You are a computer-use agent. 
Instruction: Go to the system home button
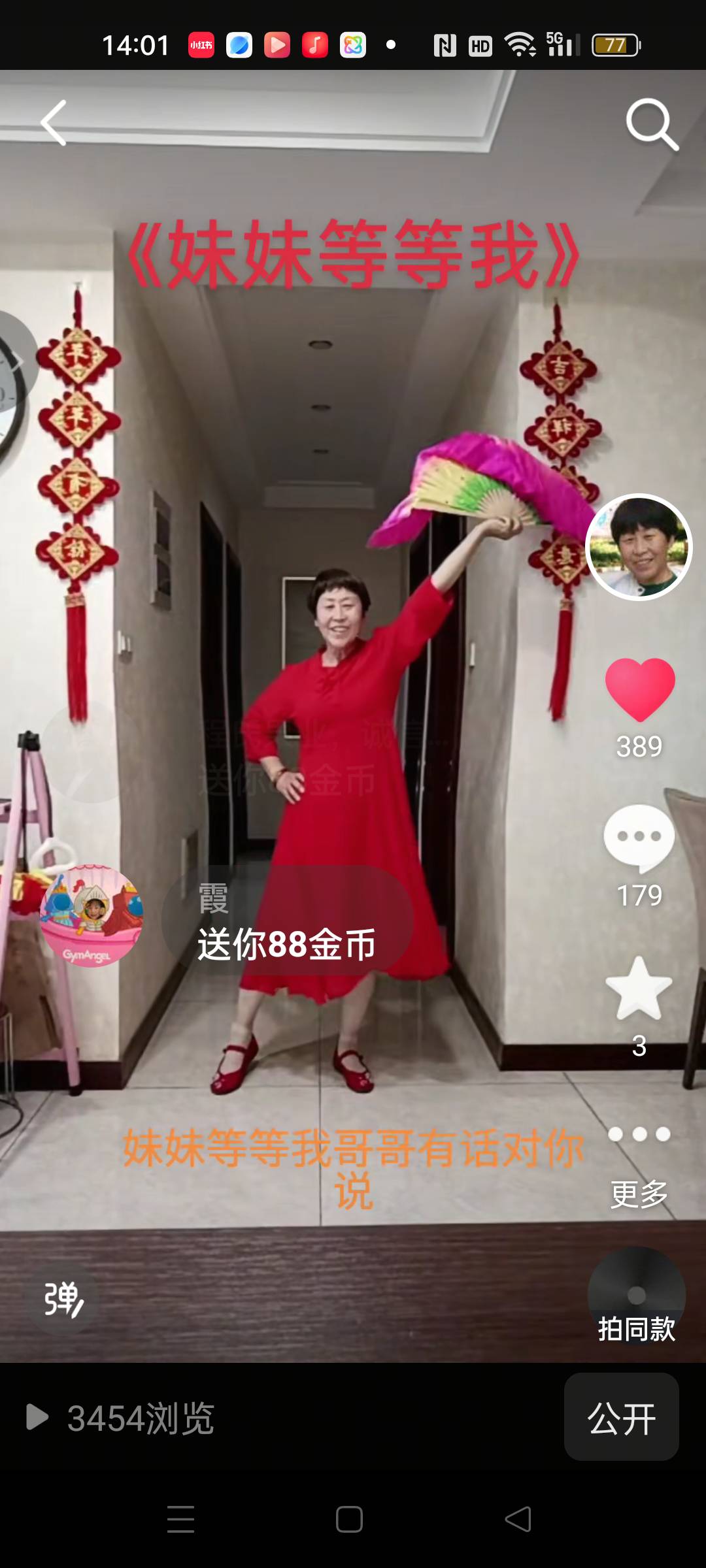coord(349,1519)
